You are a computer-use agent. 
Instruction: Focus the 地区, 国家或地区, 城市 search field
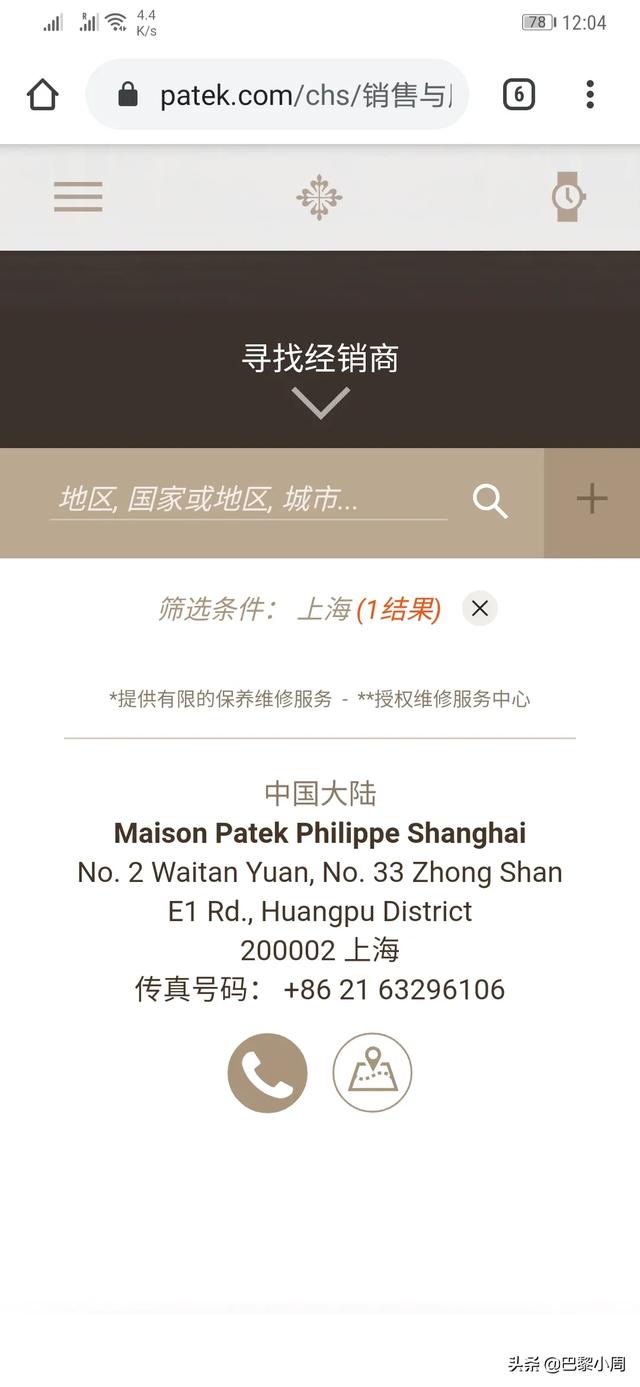click(x=248, y=499)
